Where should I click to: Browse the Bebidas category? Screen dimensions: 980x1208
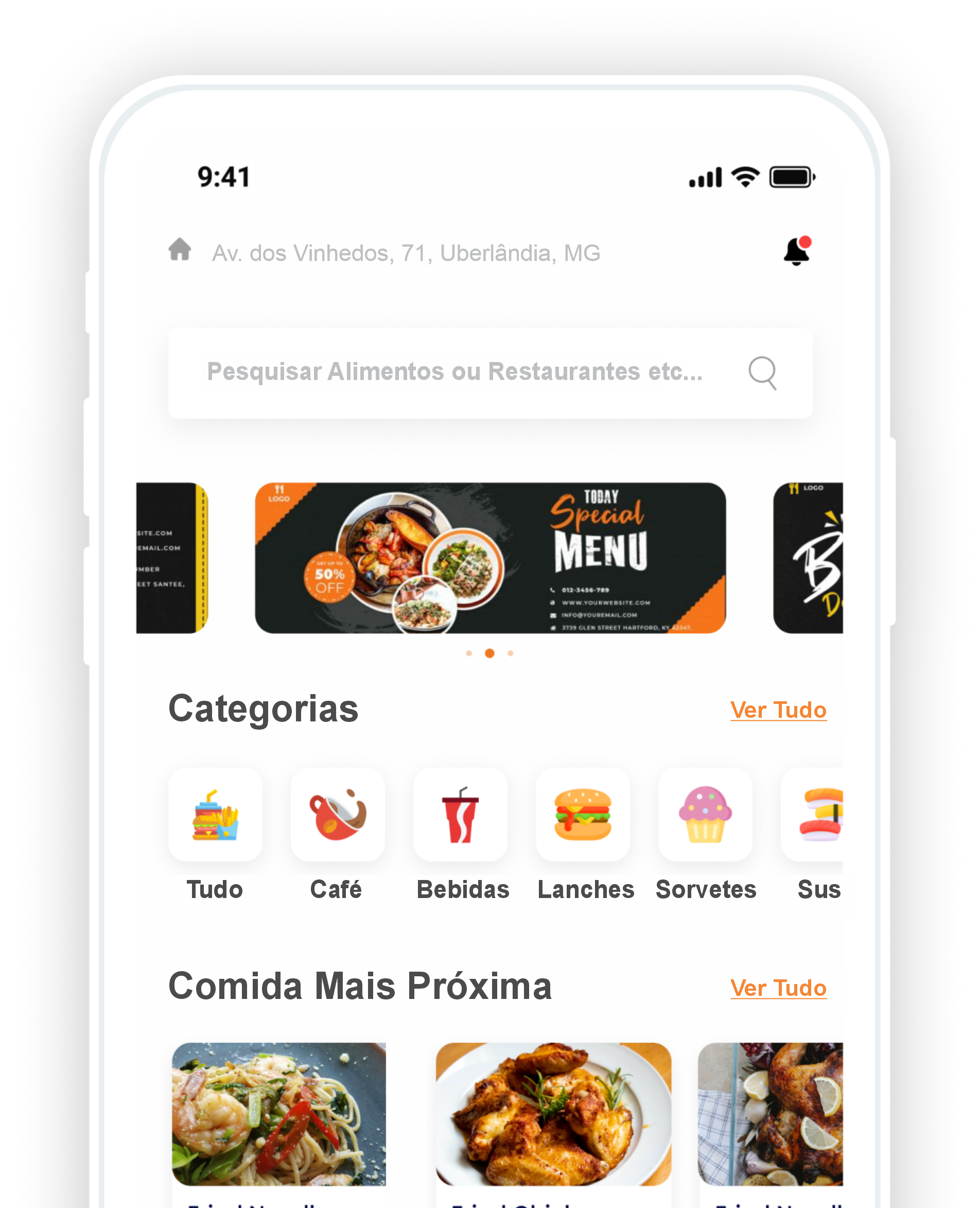tap(460, 815)
